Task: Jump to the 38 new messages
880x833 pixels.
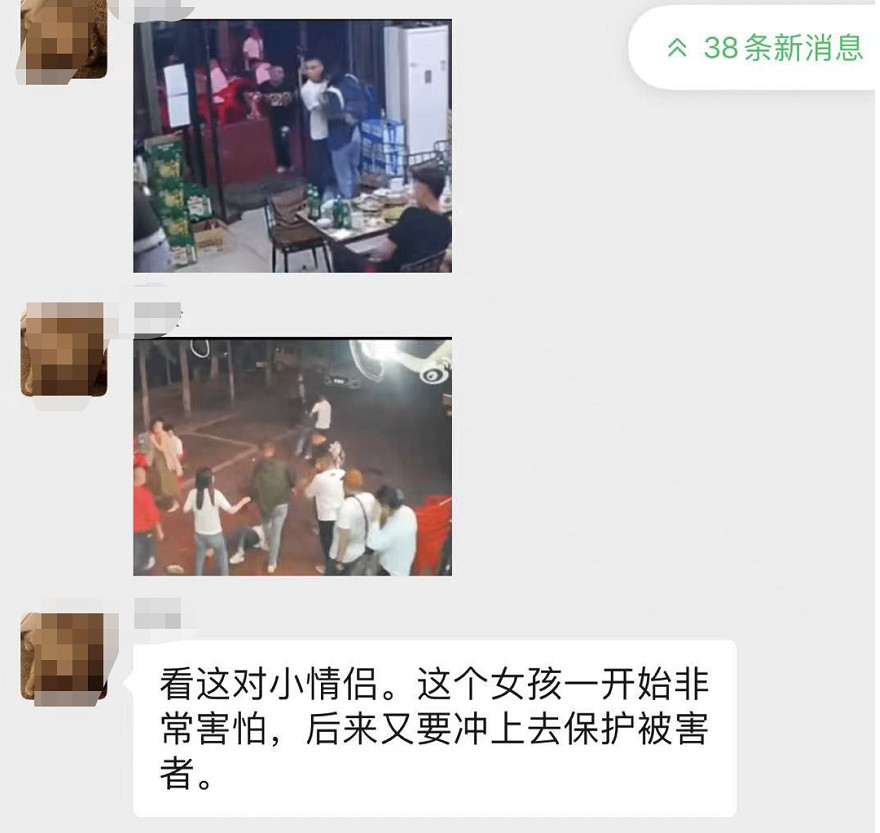Action: coord(765,48)
